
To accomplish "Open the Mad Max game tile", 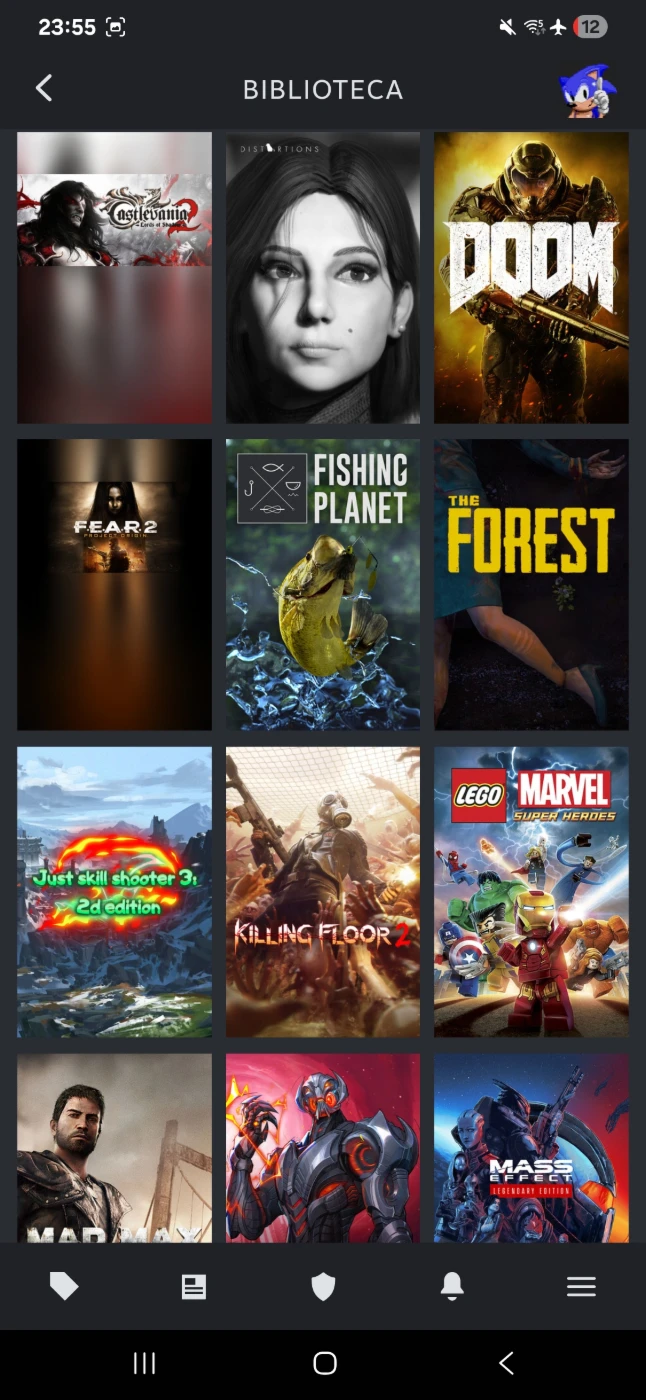I will [114, 1148].
